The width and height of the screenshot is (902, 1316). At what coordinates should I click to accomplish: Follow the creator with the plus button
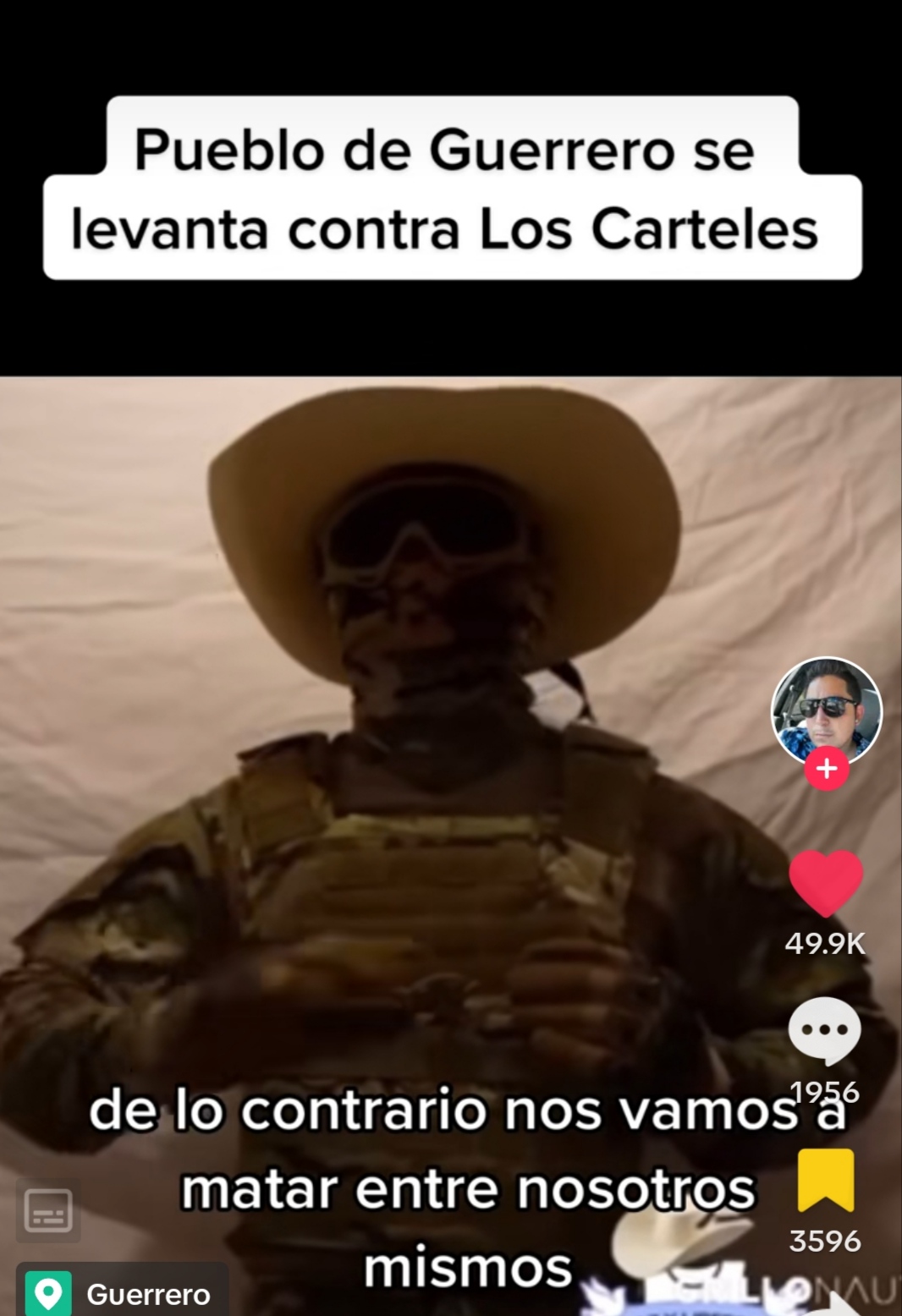826,769
